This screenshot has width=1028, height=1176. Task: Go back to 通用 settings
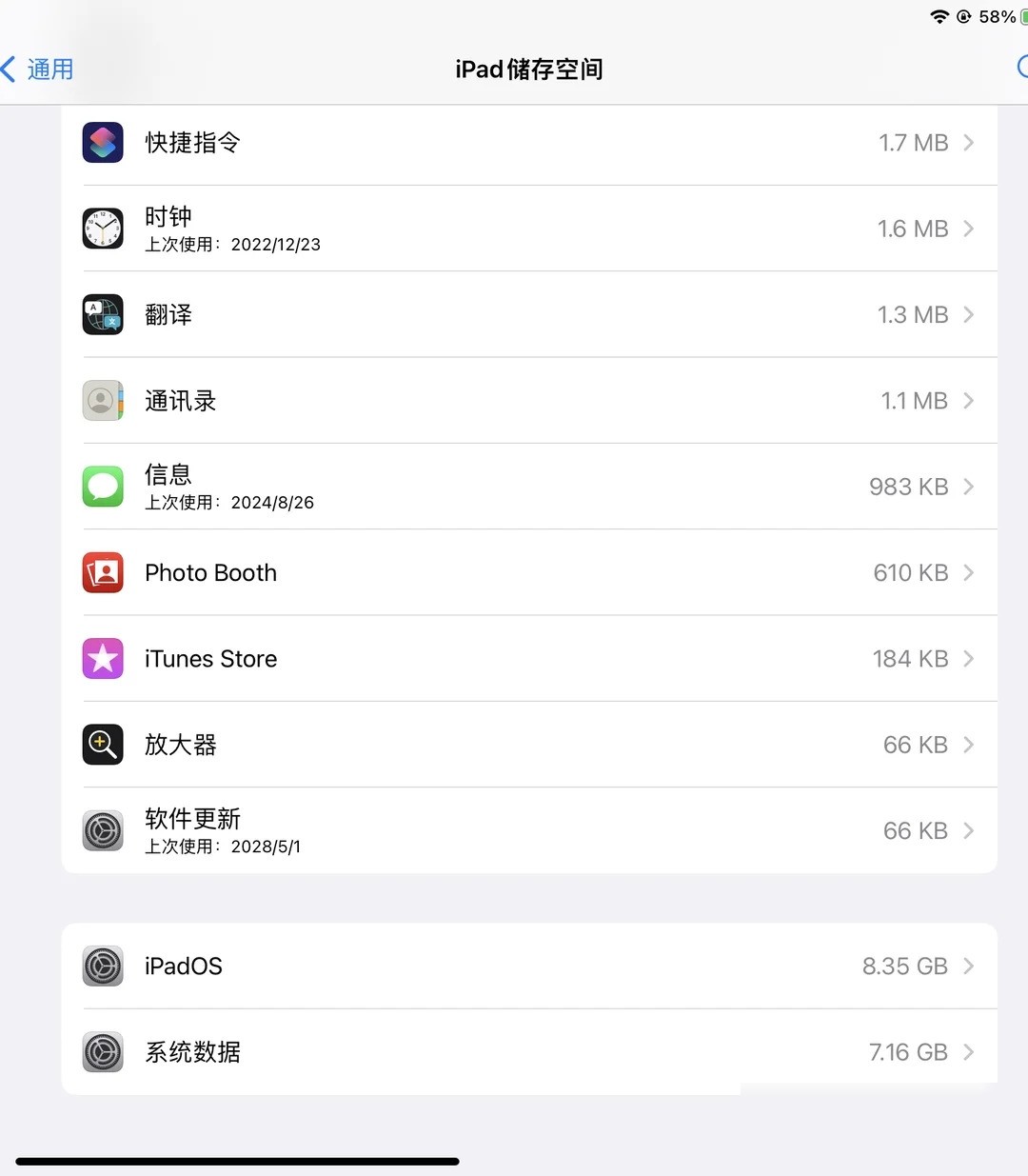[x=38, y=70]
